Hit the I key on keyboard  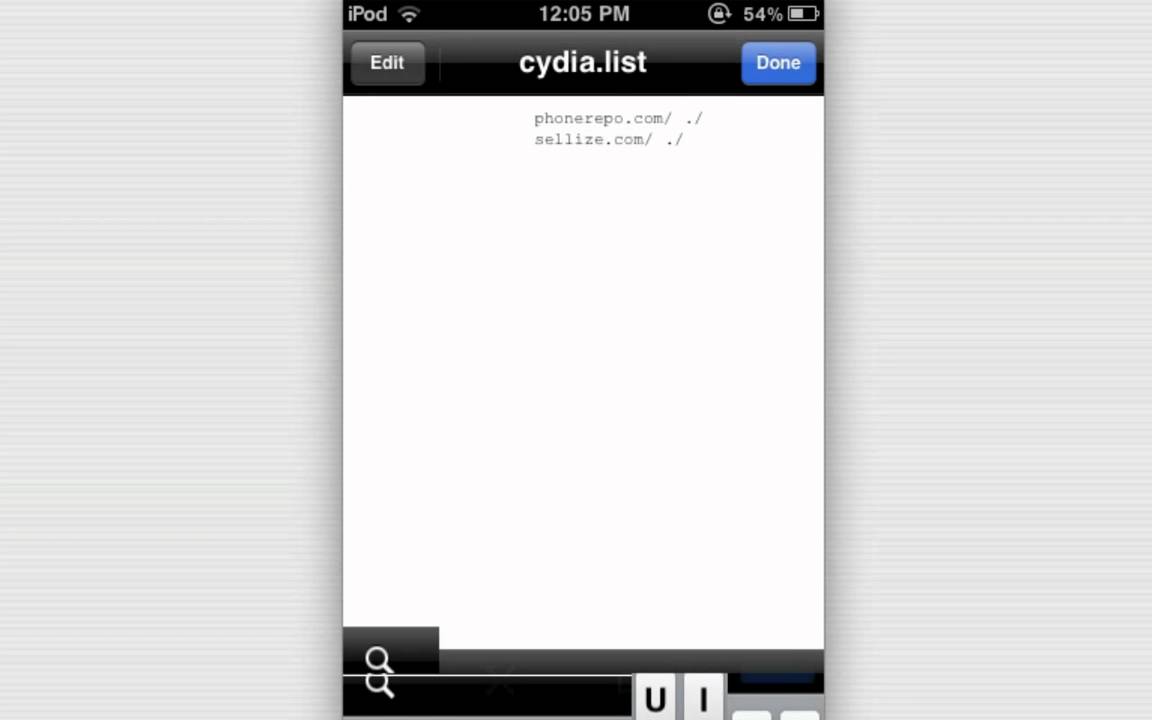coord(704,699)
